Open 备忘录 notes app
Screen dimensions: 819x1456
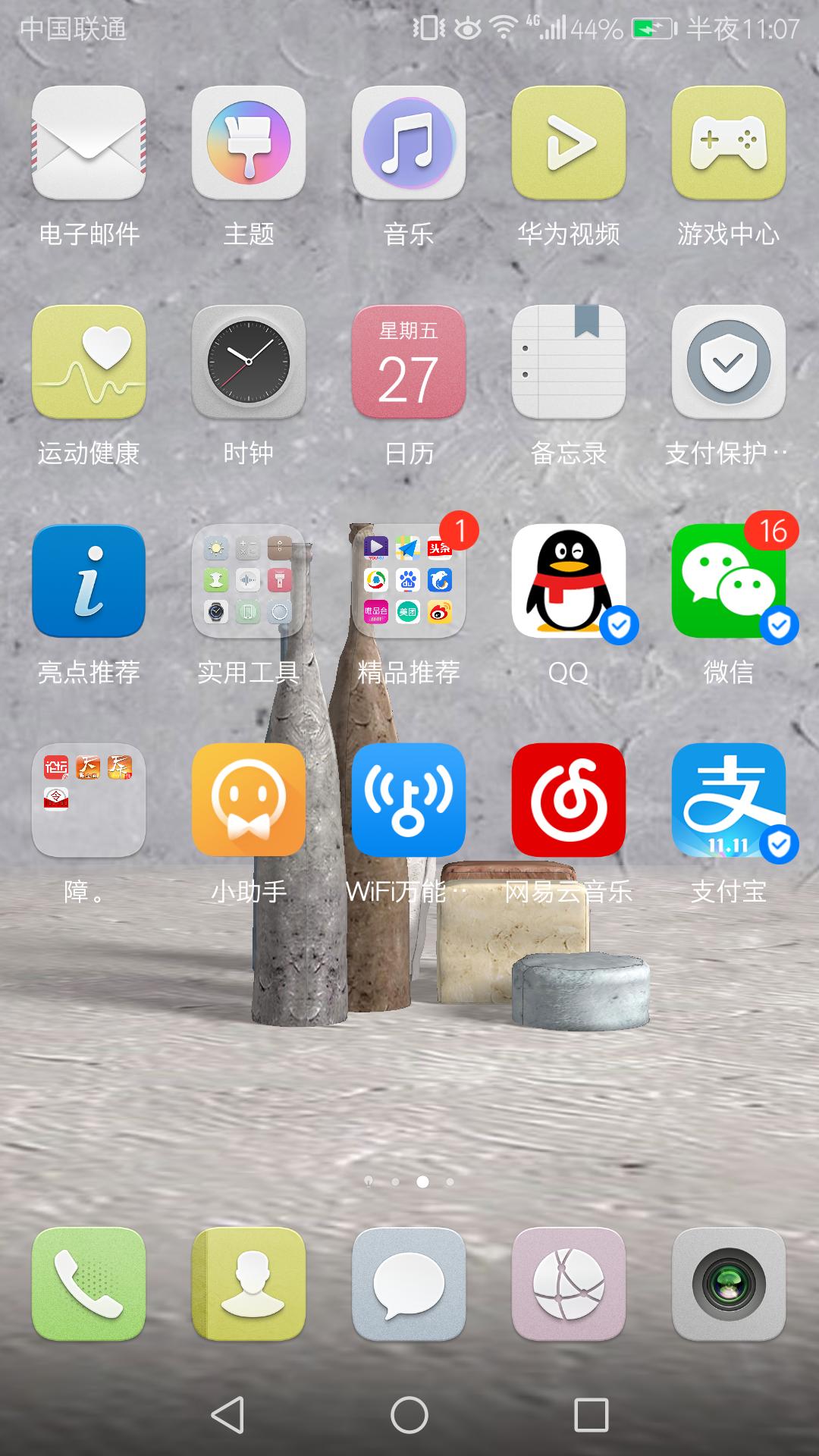[x=569, y=362]
